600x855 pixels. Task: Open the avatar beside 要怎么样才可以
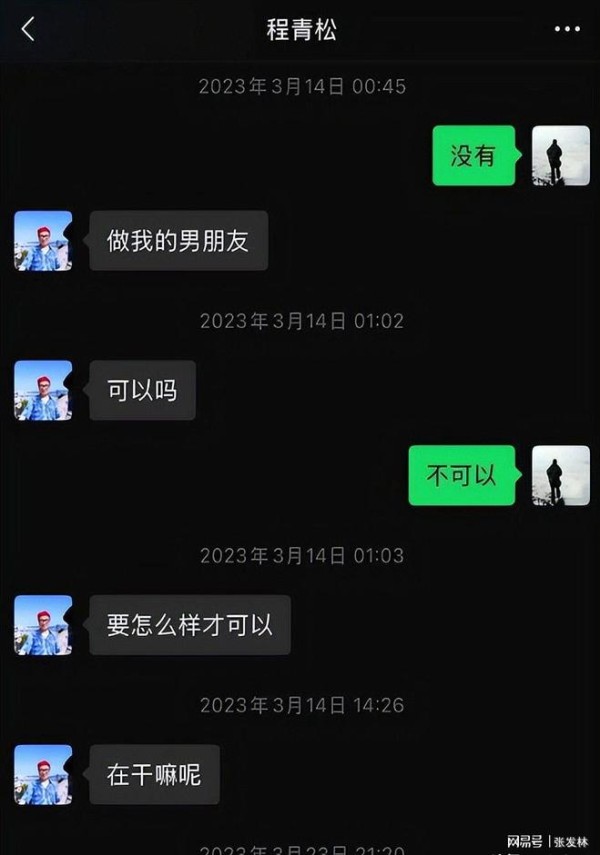[43, 625]
